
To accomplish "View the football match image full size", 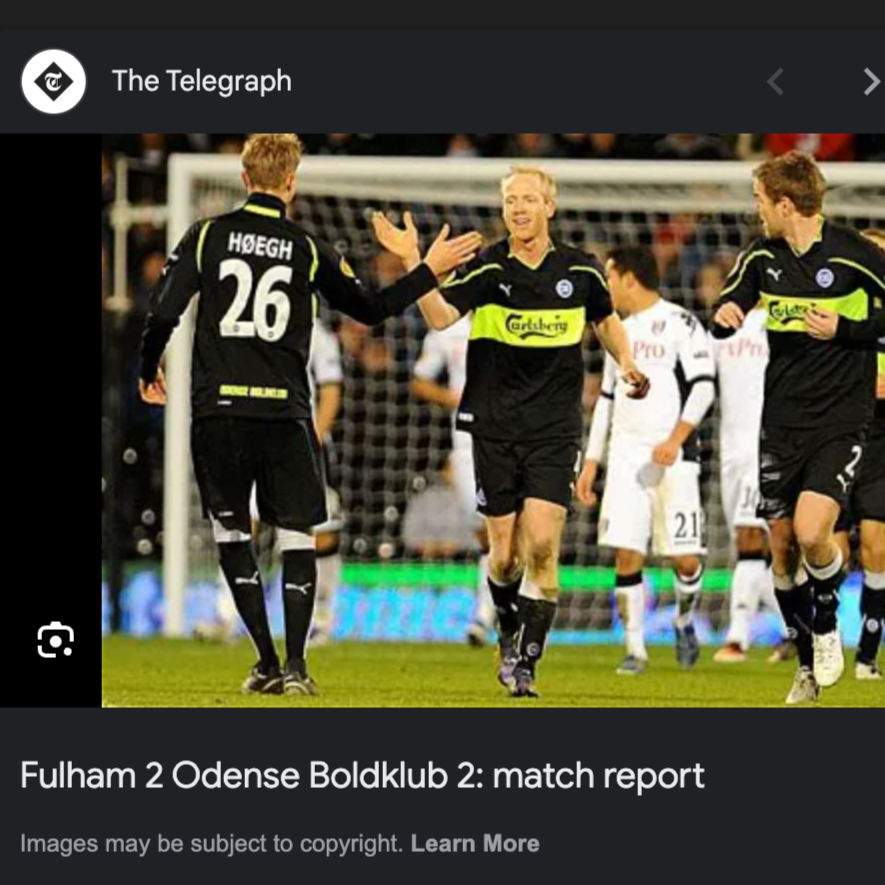I will tap(493, 420).
